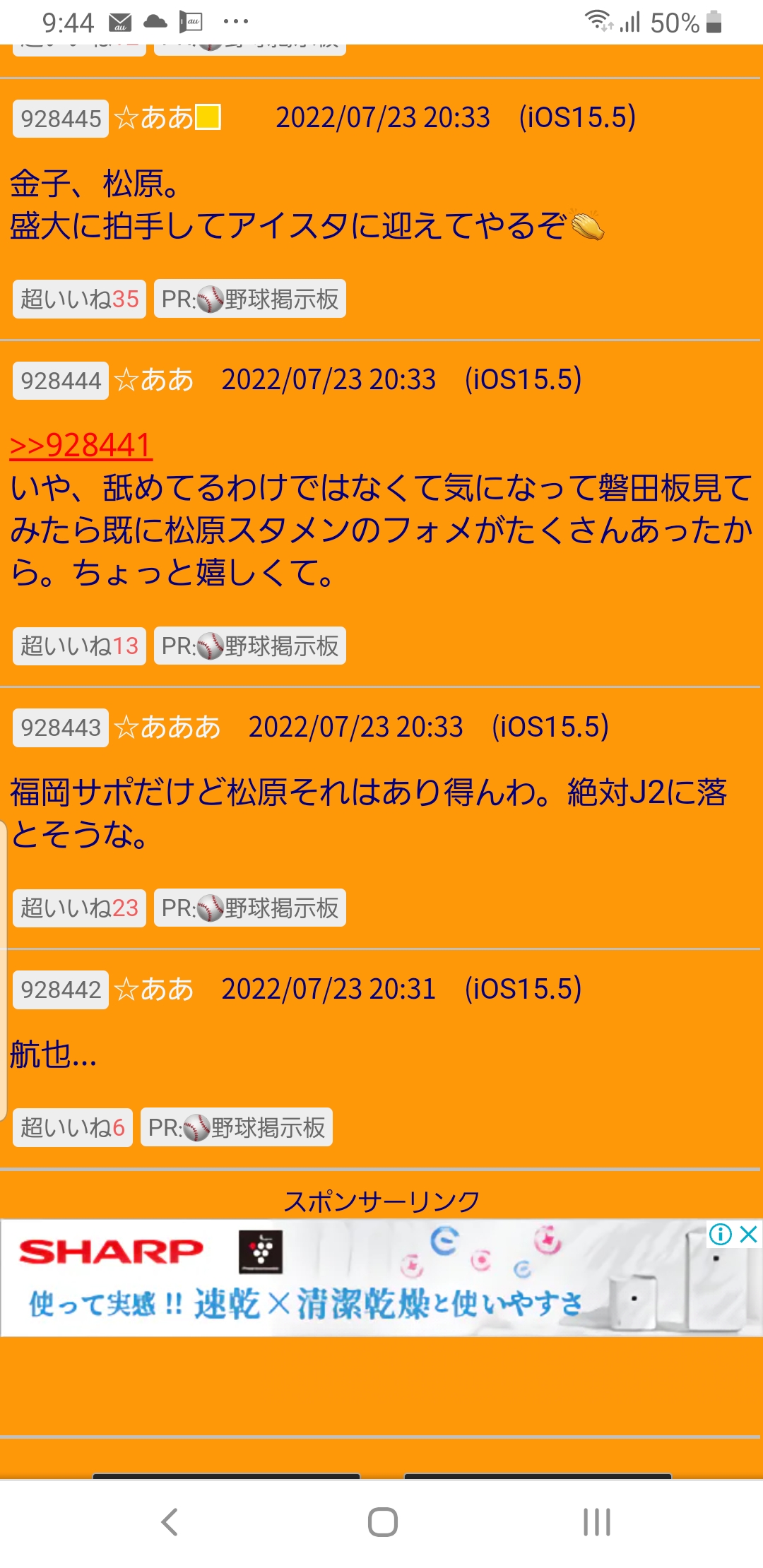This screenshot has height=1568, width=763.
Task: Tap post number 928443 badge
Action: point(61,728)
